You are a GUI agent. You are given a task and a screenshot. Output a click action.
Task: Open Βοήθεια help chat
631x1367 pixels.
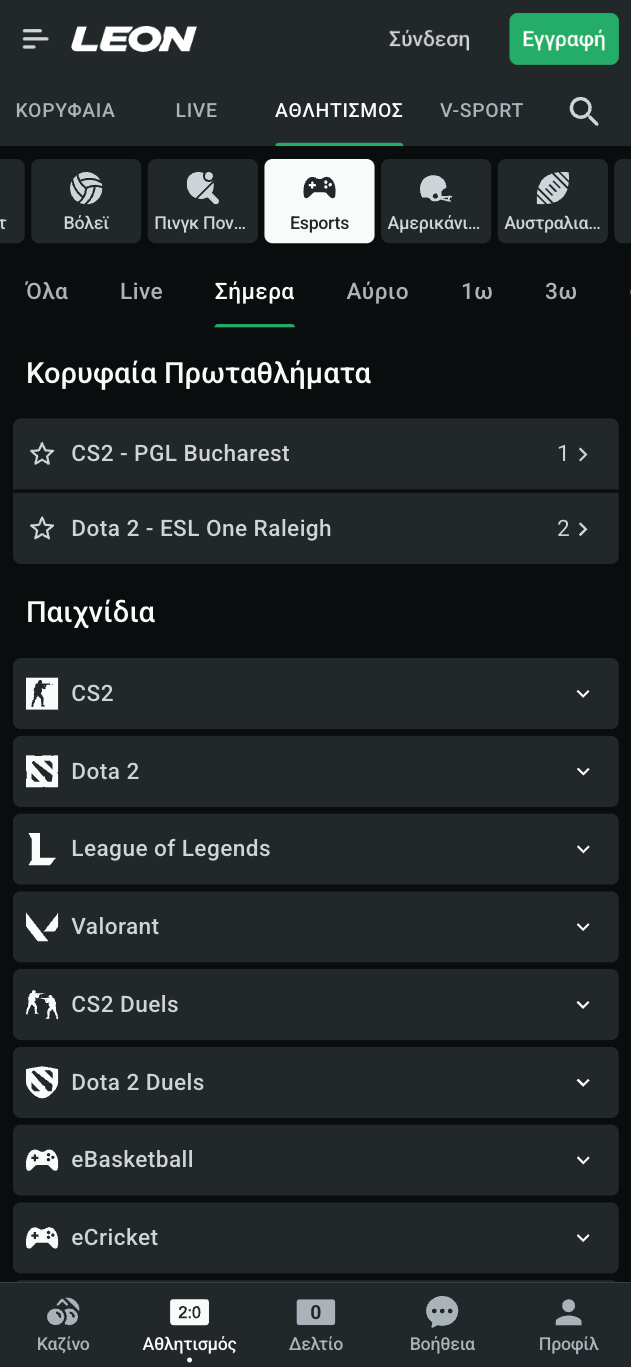click(442, 1325)
